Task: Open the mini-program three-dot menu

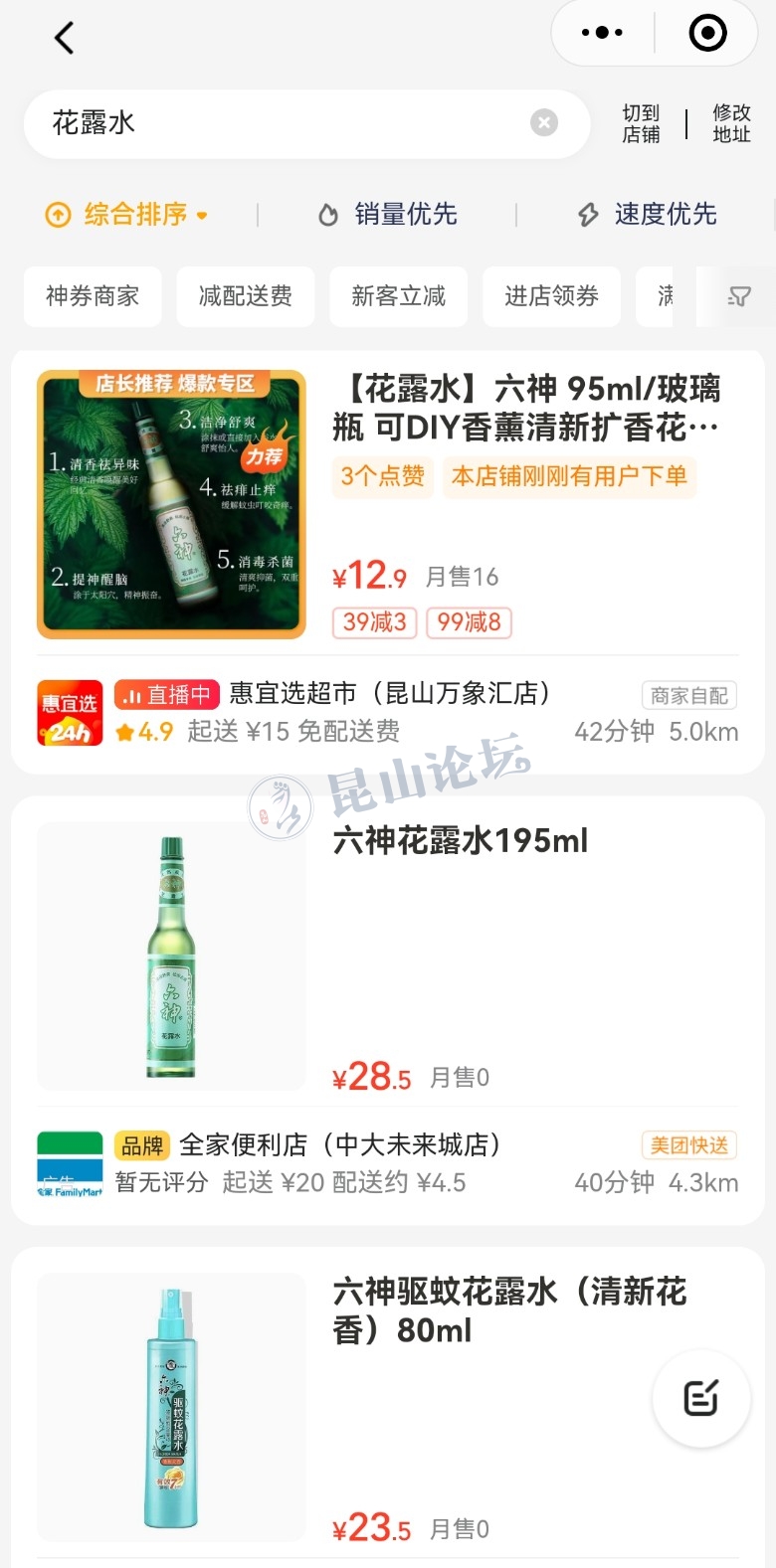Action: tap(602, 33)
